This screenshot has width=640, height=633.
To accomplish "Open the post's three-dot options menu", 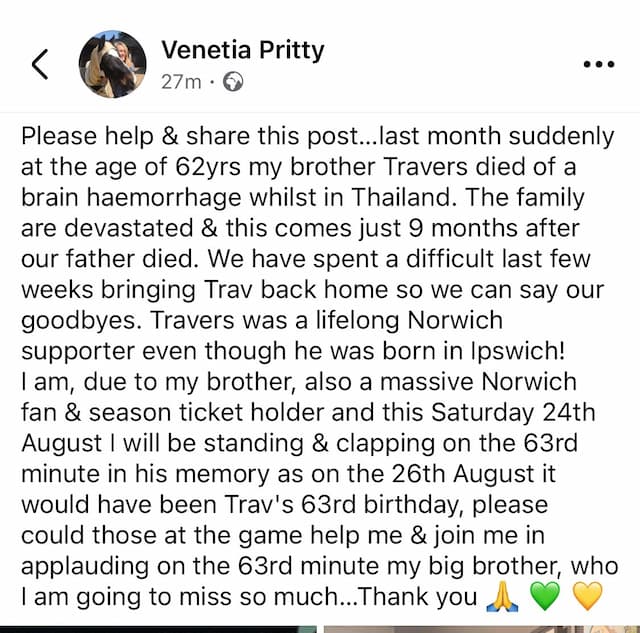I will click(598, 64).
